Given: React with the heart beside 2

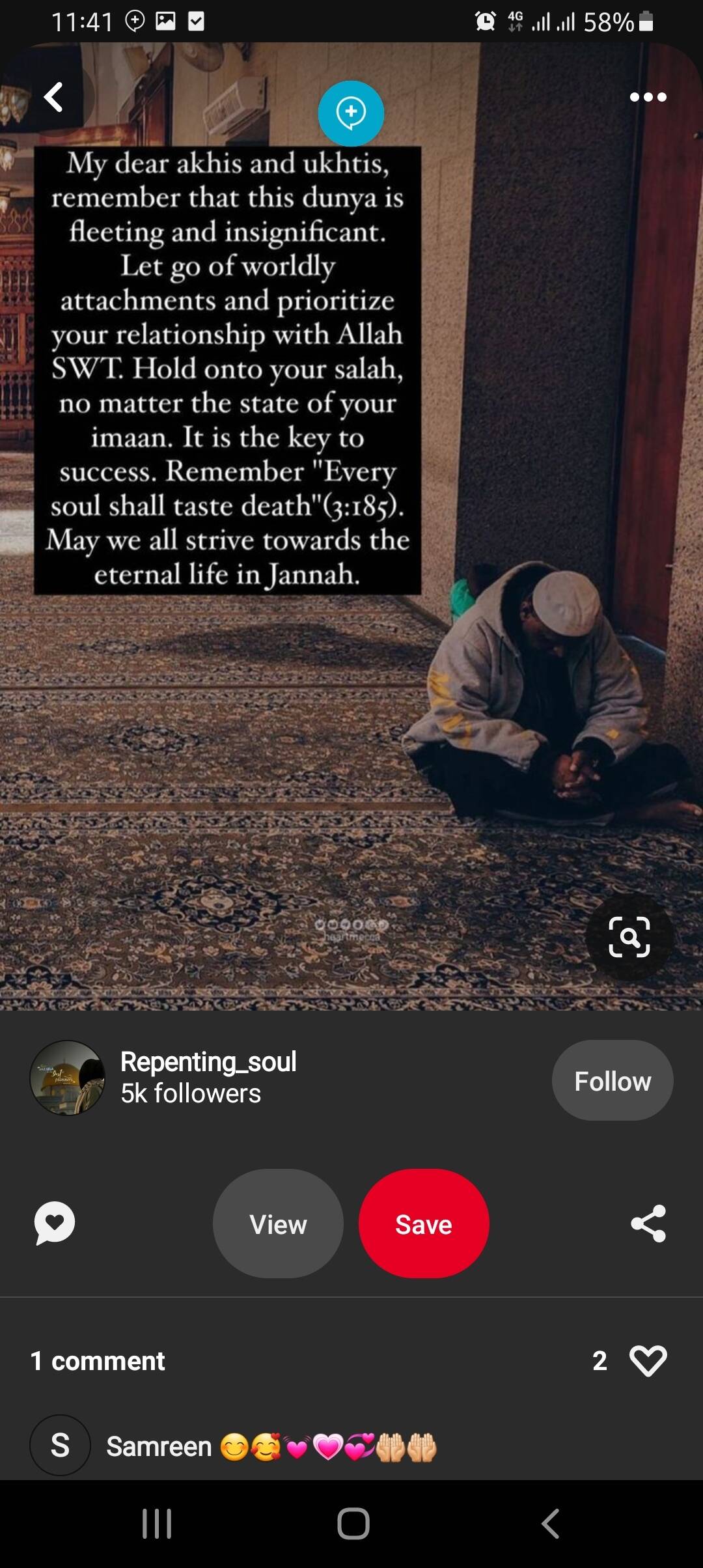Looking at the screenshot, I should coord(648,1360).
